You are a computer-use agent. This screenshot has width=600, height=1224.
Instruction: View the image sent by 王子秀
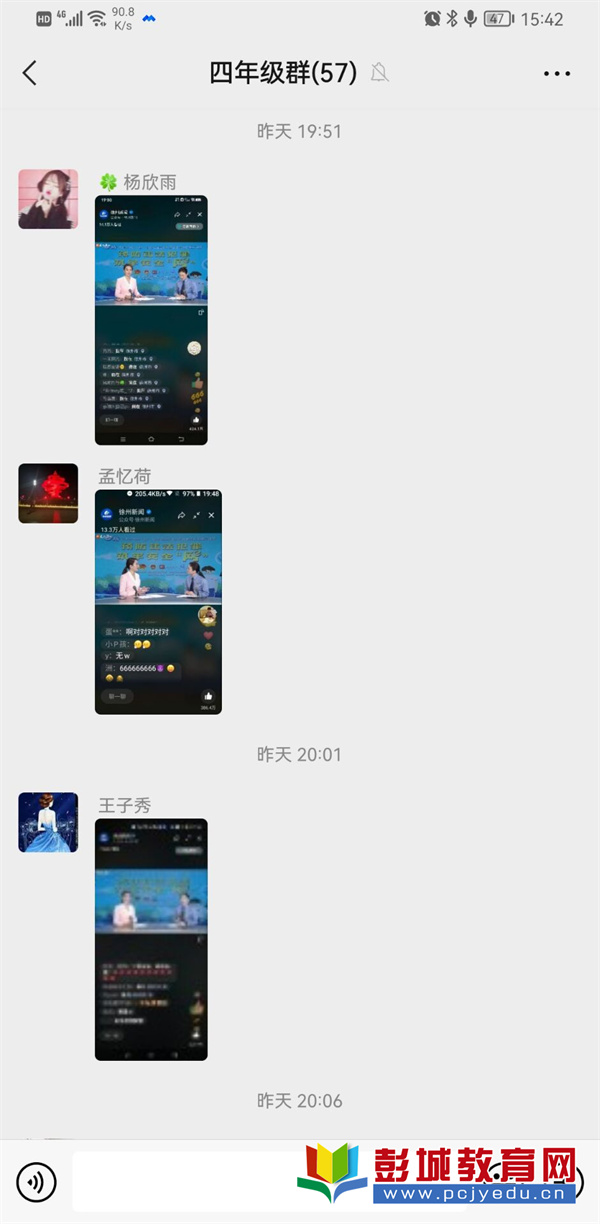pyautogui.click(x=151, y=939)
